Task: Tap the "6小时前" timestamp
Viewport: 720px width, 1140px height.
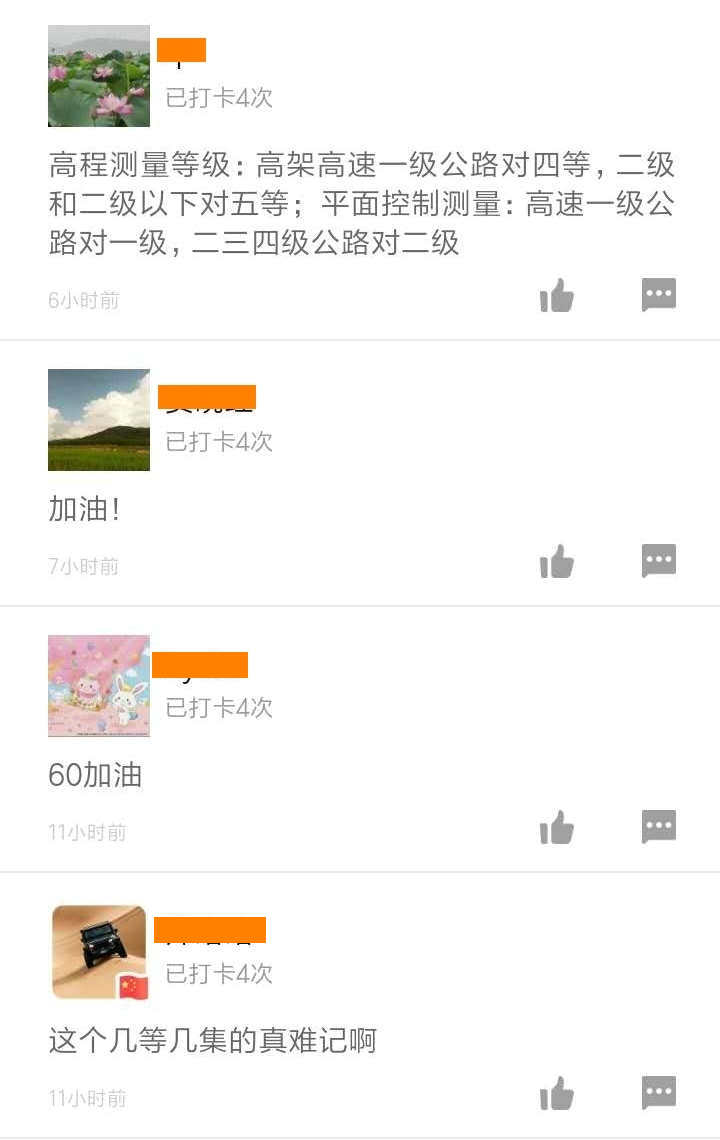Action: 84,299
